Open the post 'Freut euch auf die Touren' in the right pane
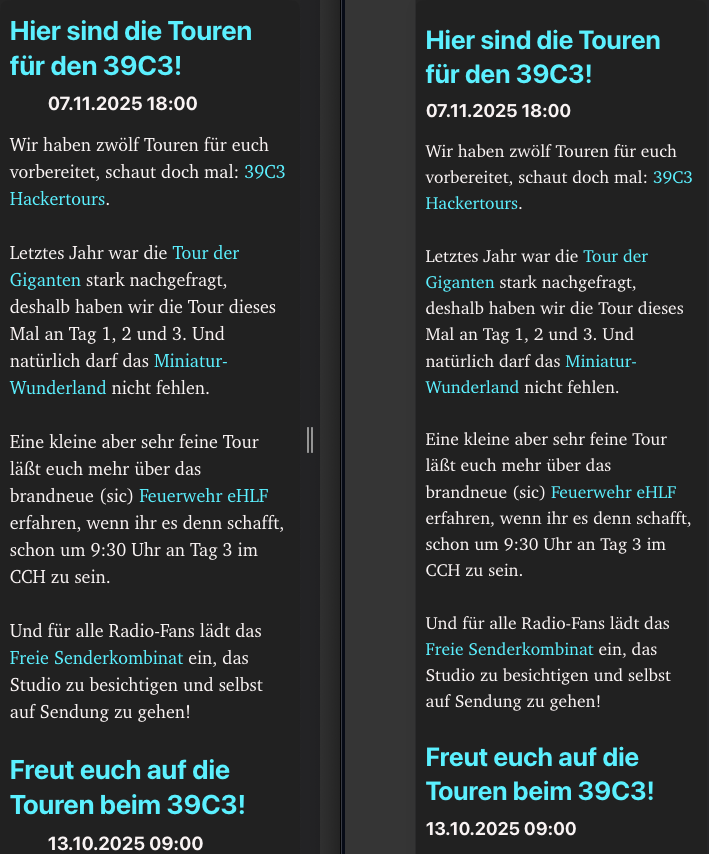This screenshot has width=709, height=854. click(539, 773)
